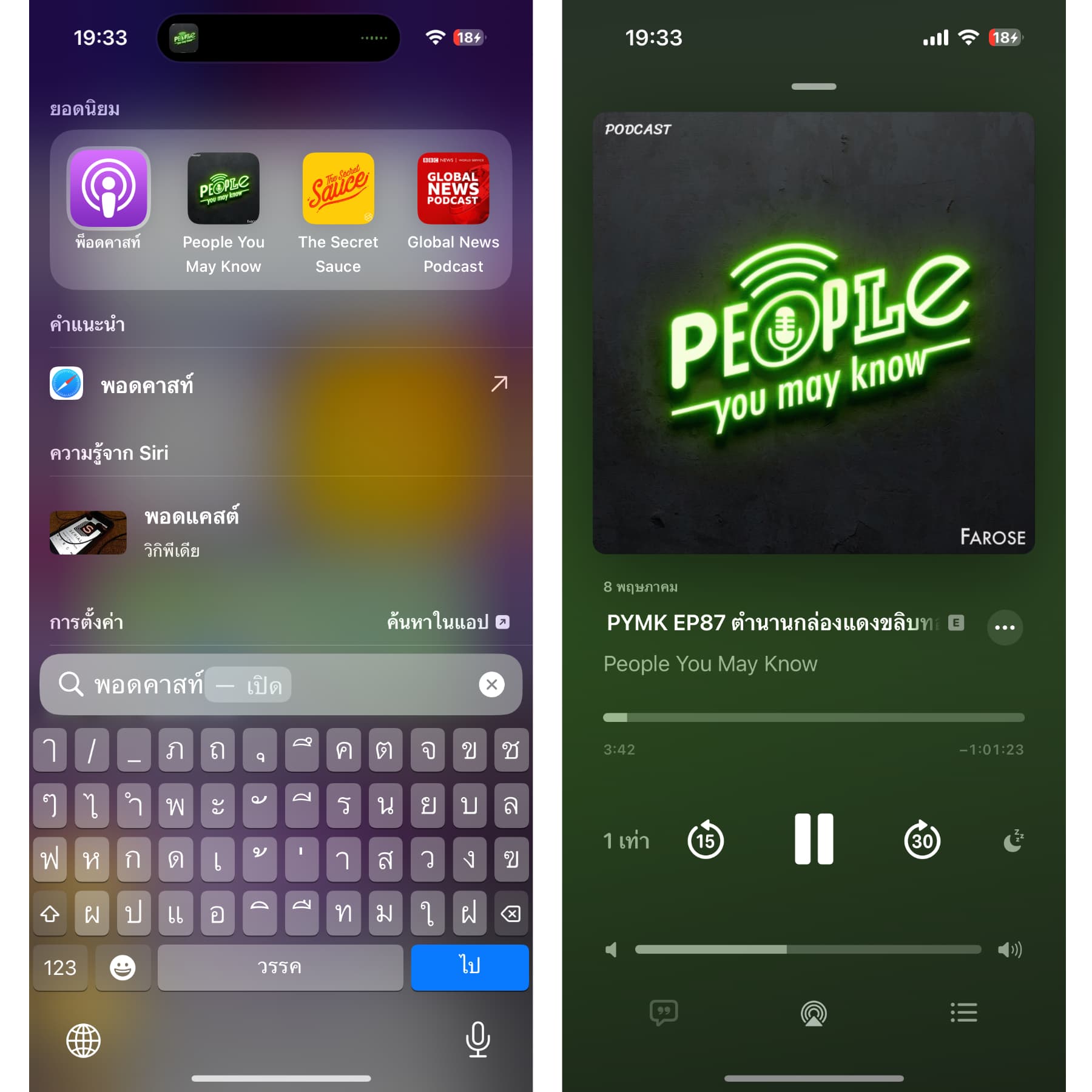Open the Podcasts app icon
This screenshot has width=1092, height=1092.
[x=108, y=189]
